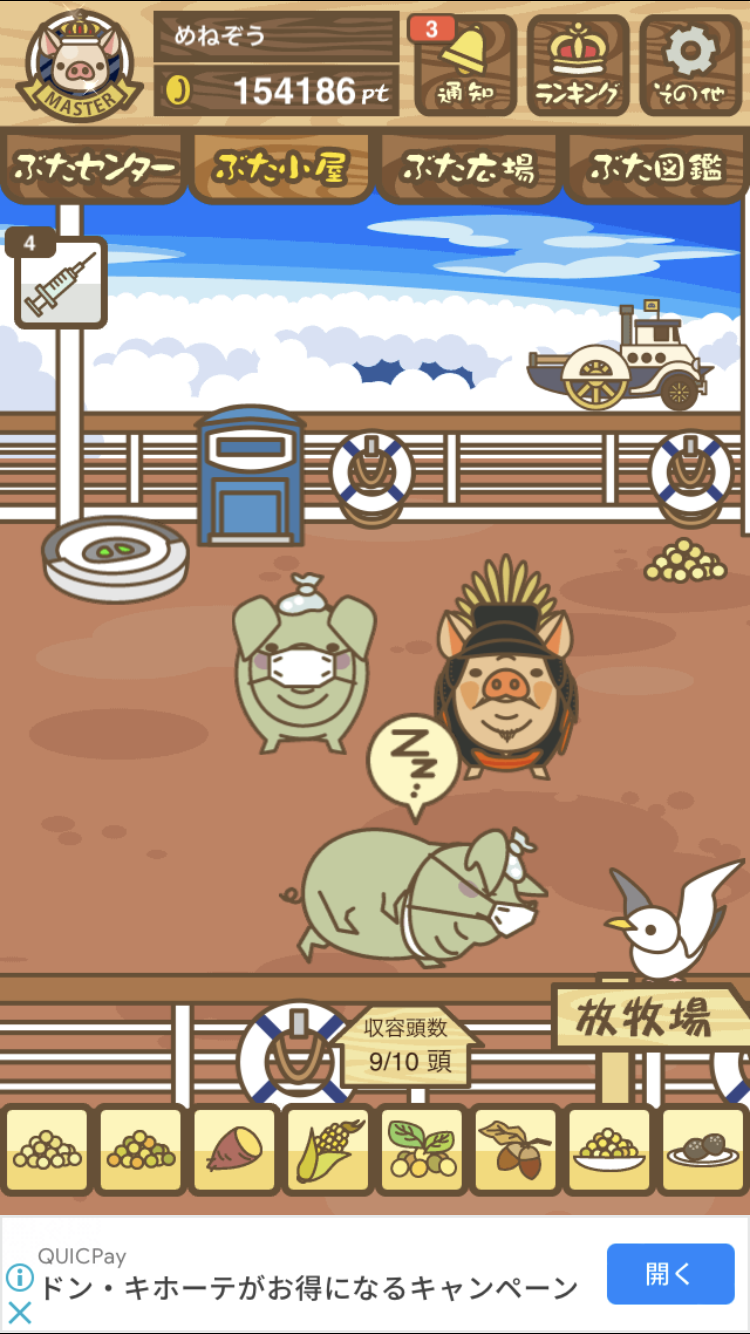This screenshot has height=1334, width=750.
Task: Tap the 開く button on the ad
Action: pos(670,1274)
